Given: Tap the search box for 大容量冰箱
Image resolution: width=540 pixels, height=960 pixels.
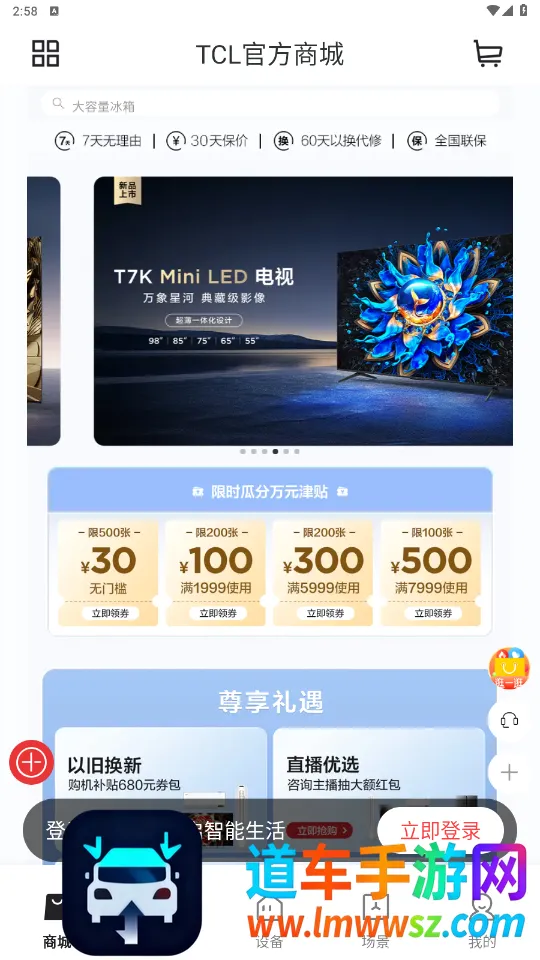Looking at the screenshot, I should 270,105.
